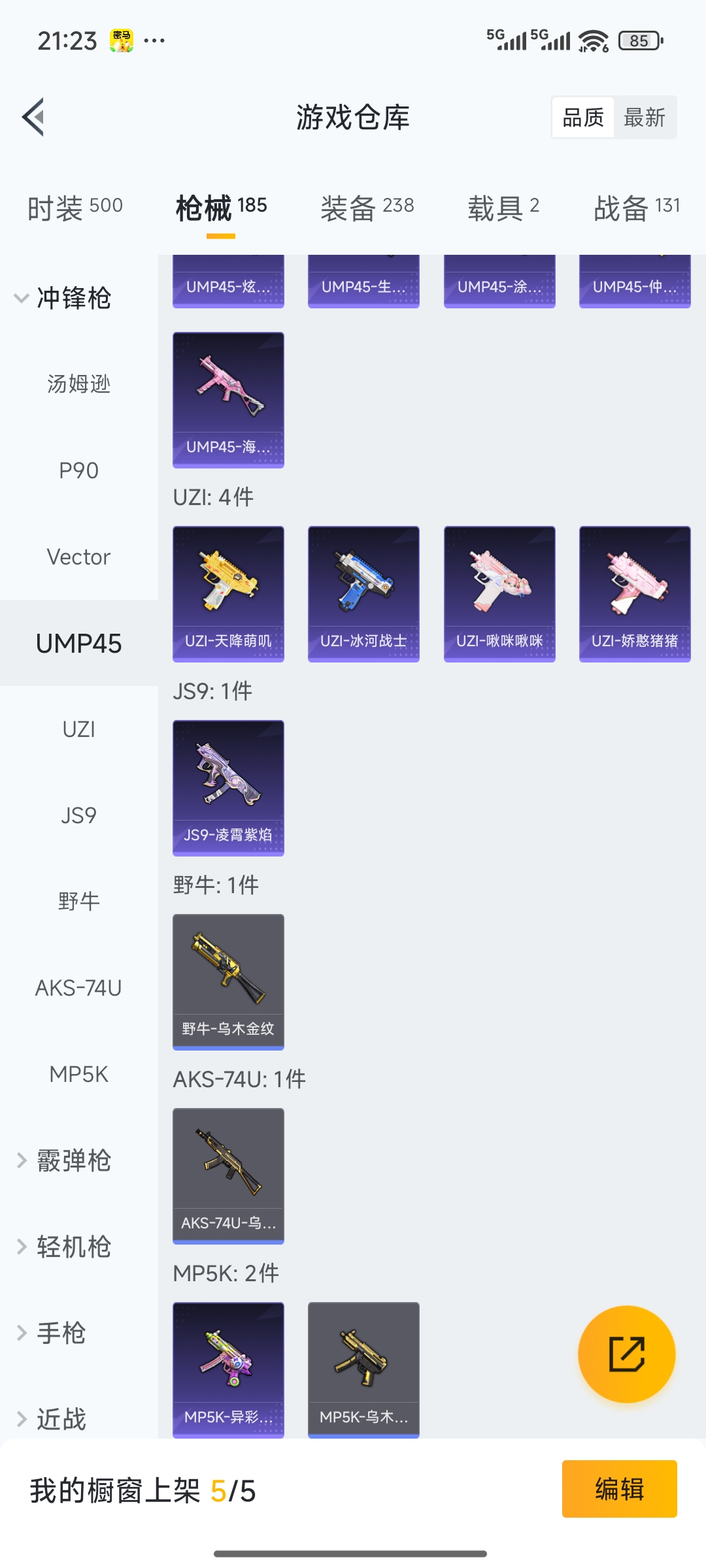Open the 战备 tab

636,208
